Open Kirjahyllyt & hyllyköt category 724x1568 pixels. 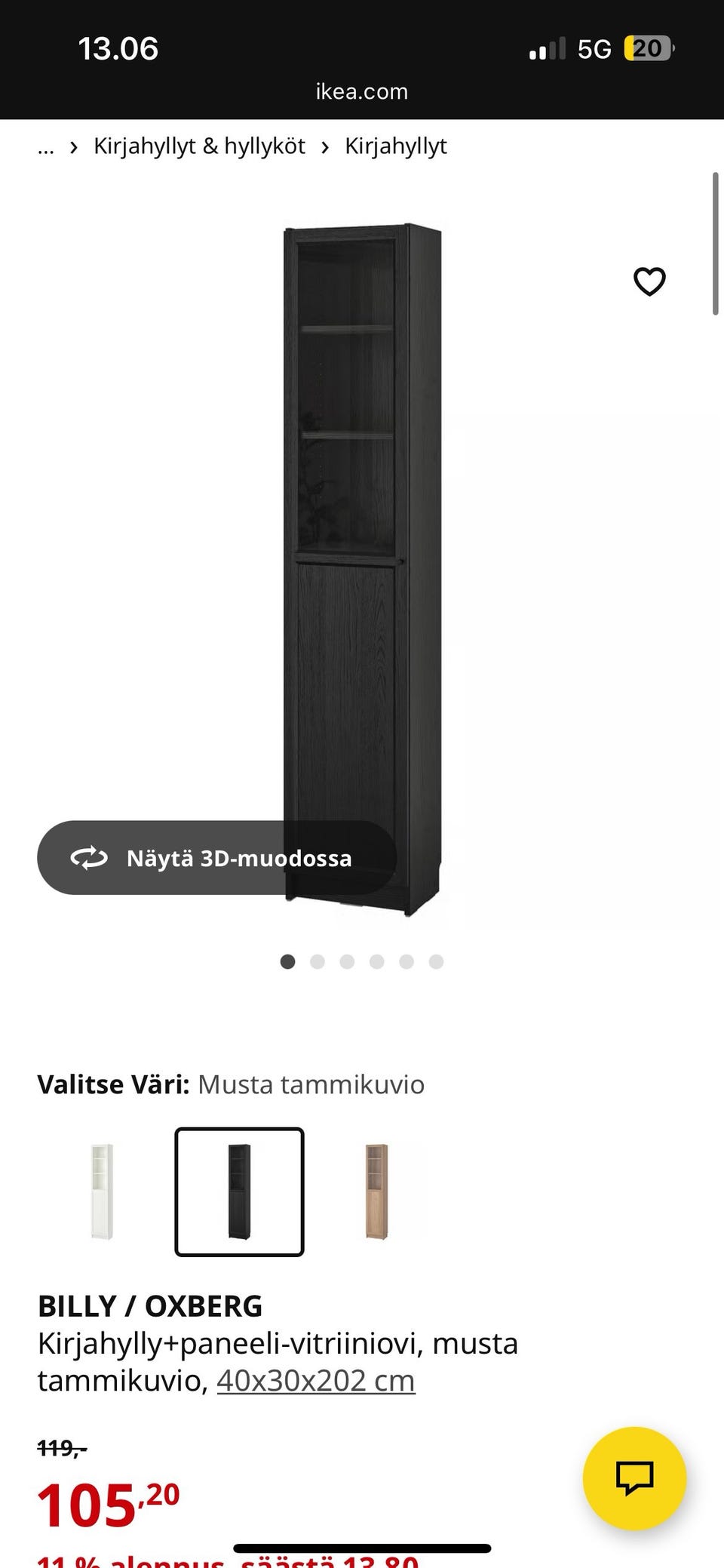199,145
